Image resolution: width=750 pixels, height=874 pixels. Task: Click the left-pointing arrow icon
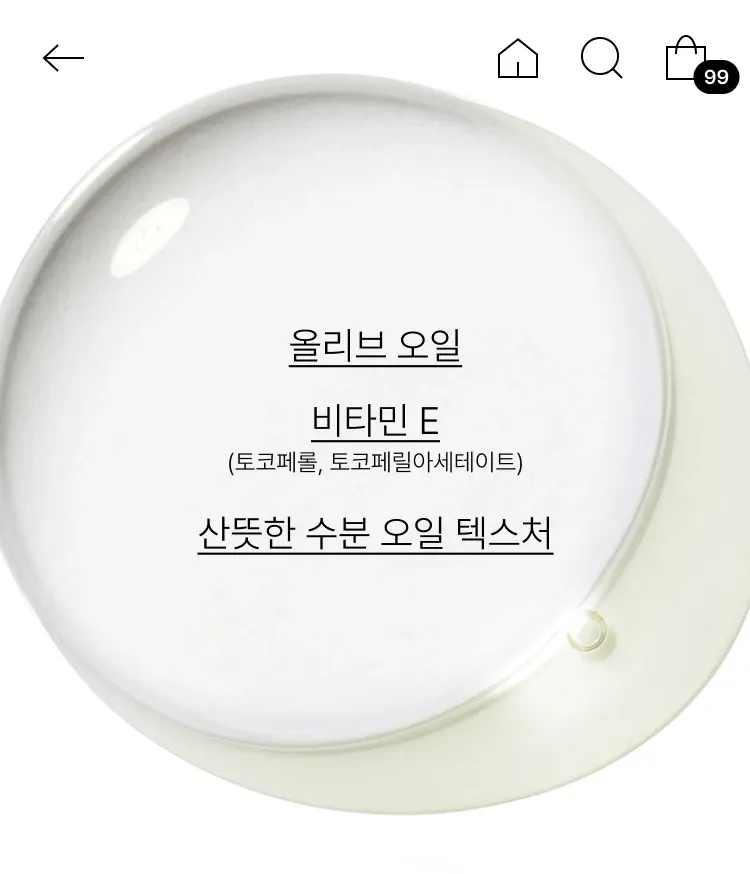coord(62,58)
